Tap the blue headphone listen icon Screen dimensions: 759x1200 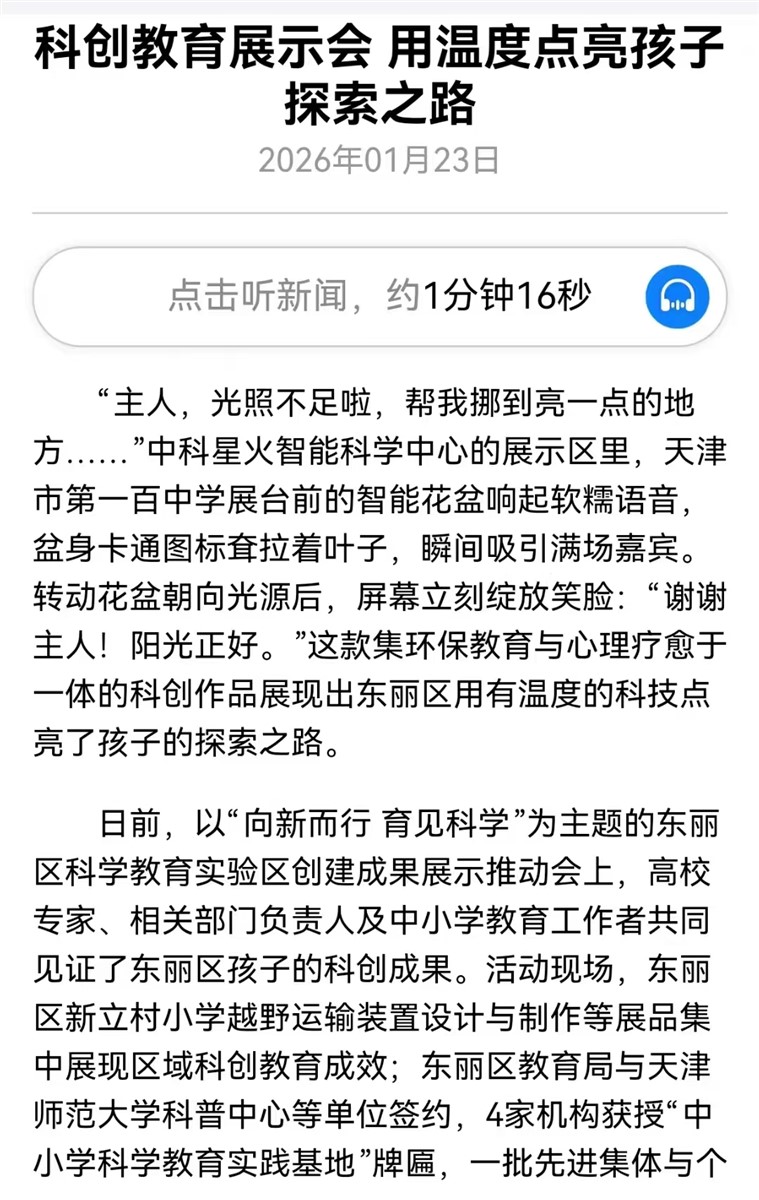[677, 297]
